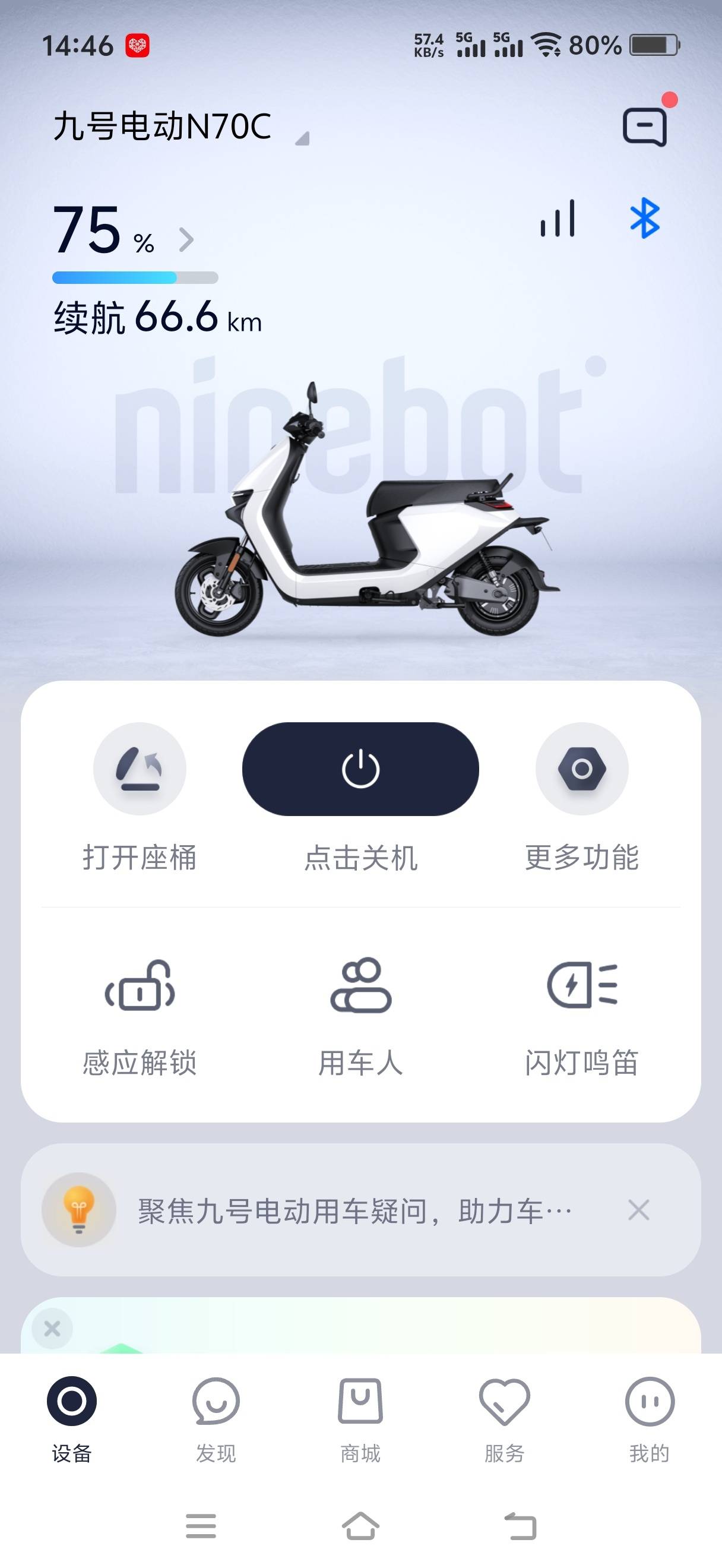This screenshot has width=722, height=1568.
Task: Tap the Bluetooth connection icon
Action: tap(645, 219)
